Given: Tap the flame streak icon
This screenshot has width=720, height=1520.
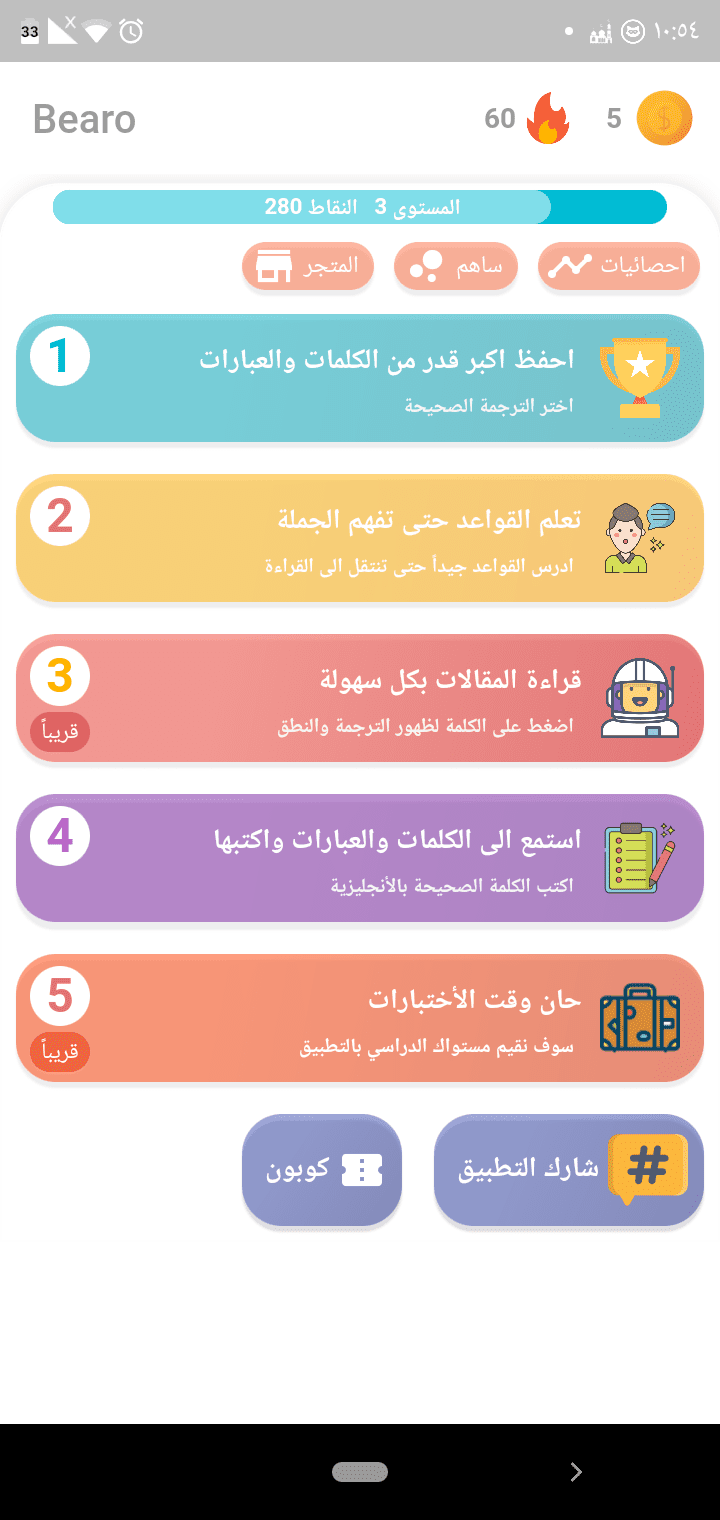Looking at the screenshot, I should (548, 119).
